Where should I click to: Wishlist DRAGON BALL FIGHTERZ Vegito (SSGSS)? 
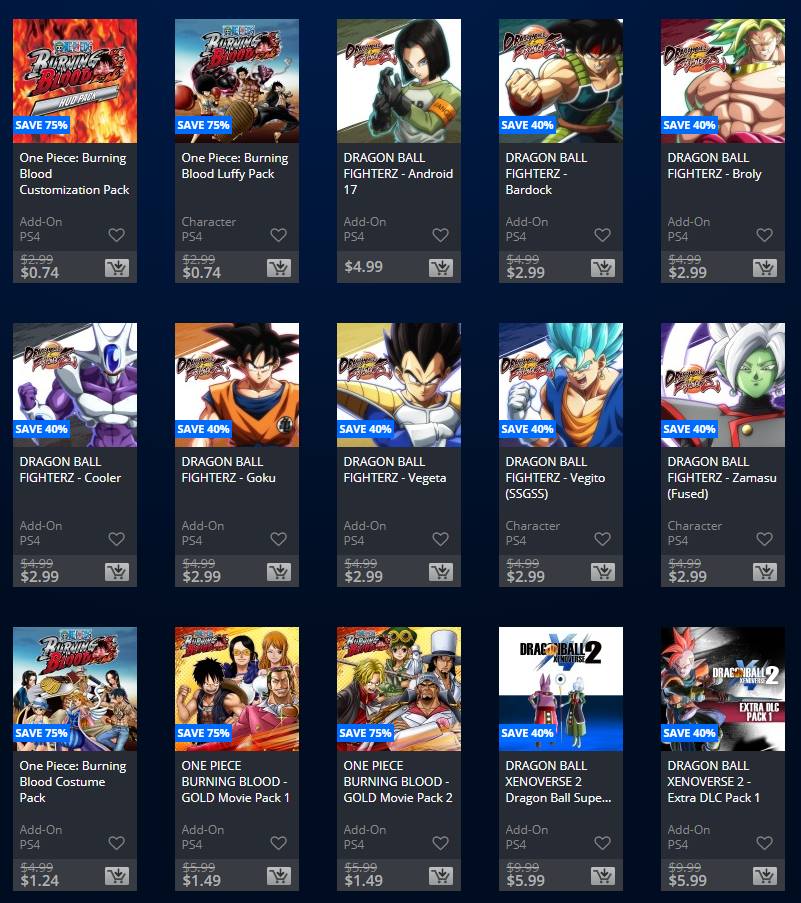click(x=602, y=539)
